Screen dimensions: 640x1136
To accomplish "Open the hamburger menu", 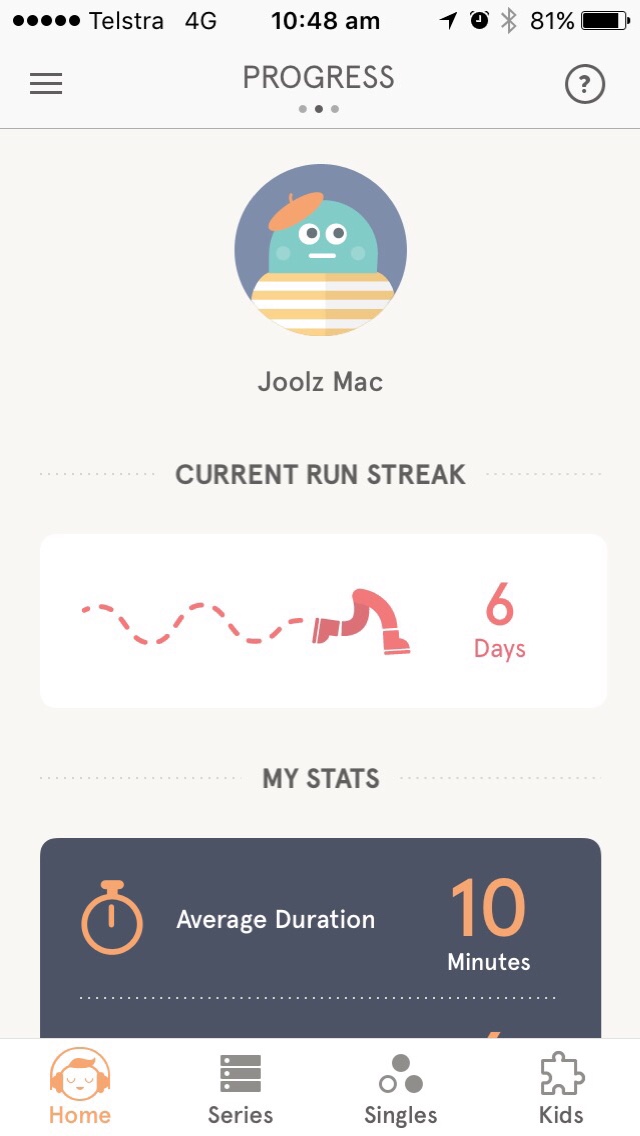I will (46, 84).
